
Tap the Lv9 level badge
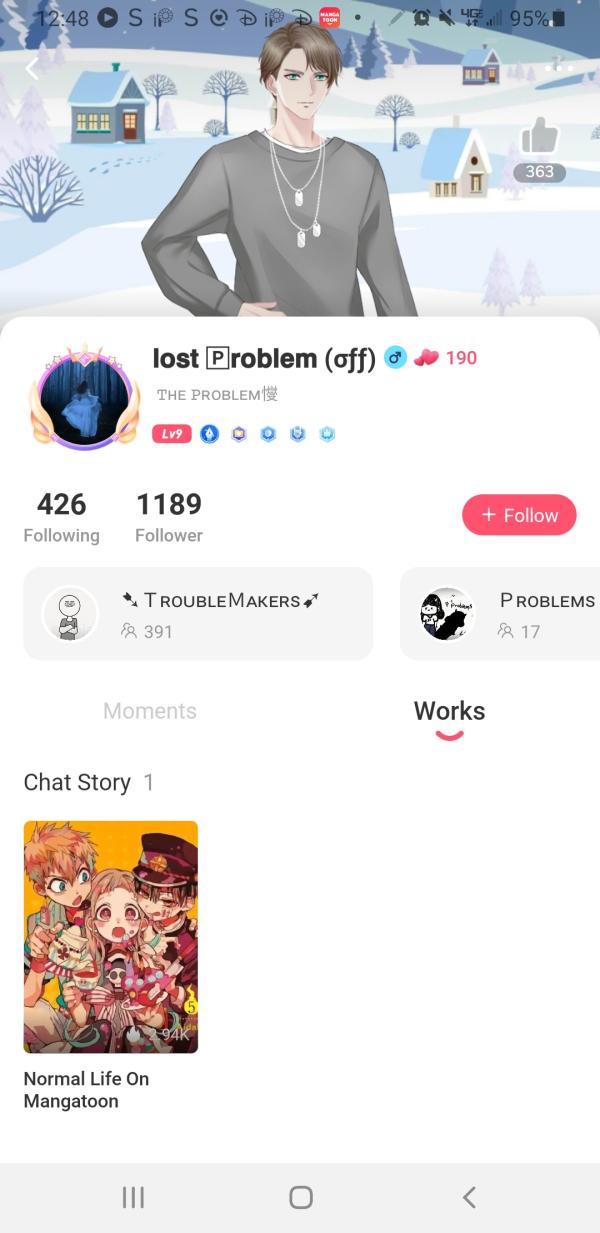pos(171,434)
